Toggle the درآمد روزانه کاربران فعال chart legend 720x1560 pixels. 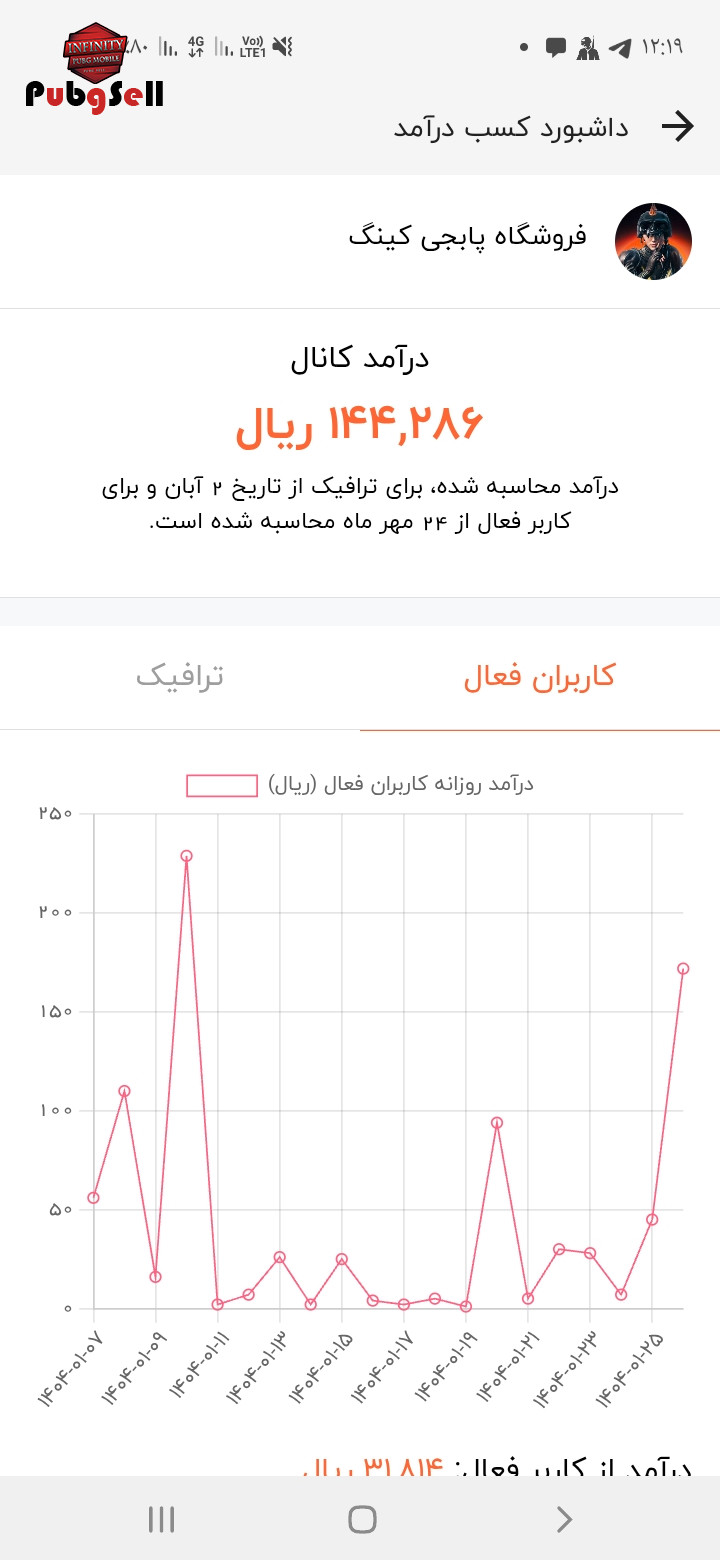coord(360,785)
